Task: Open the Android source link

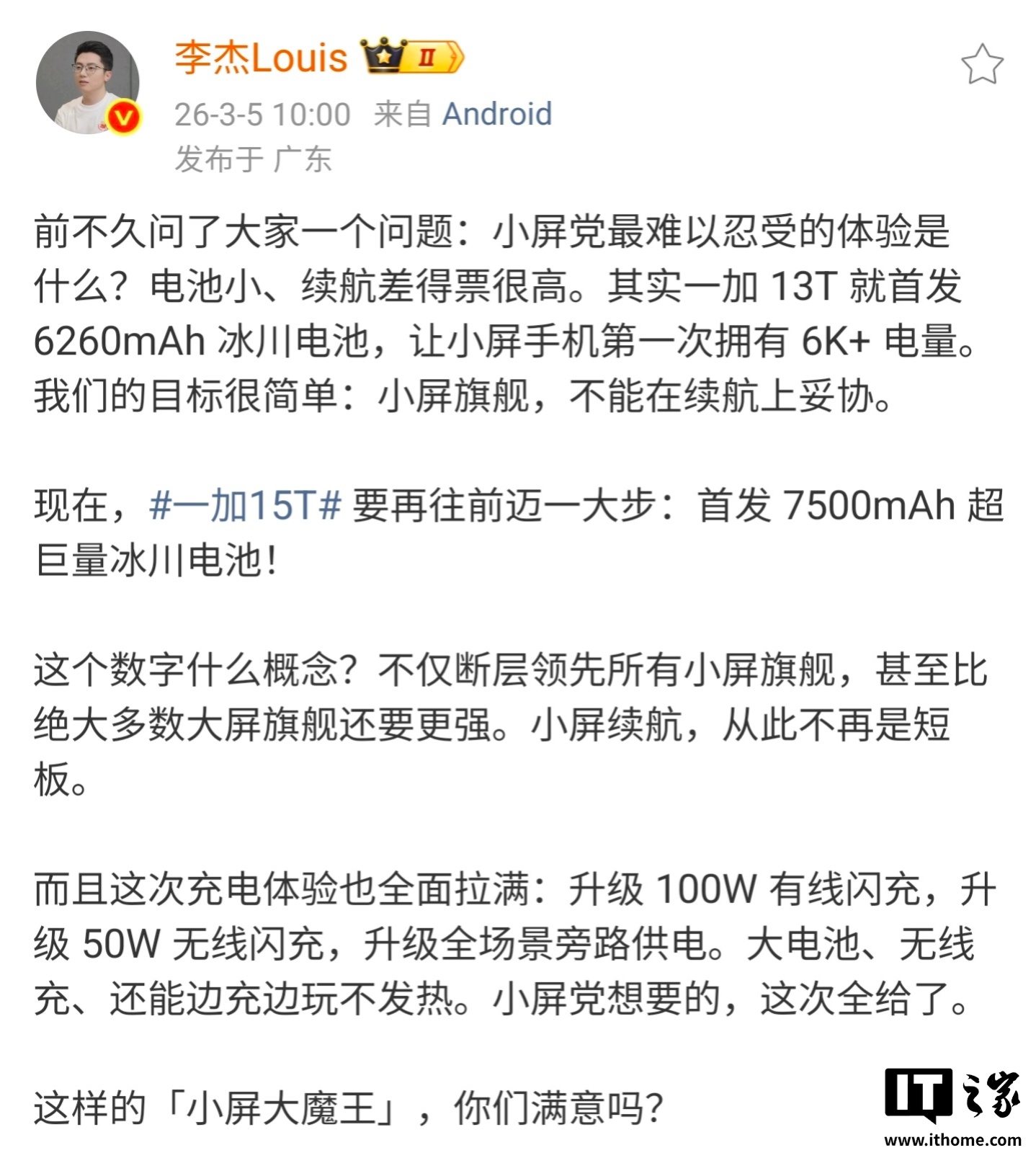Action: click(496, 114)
